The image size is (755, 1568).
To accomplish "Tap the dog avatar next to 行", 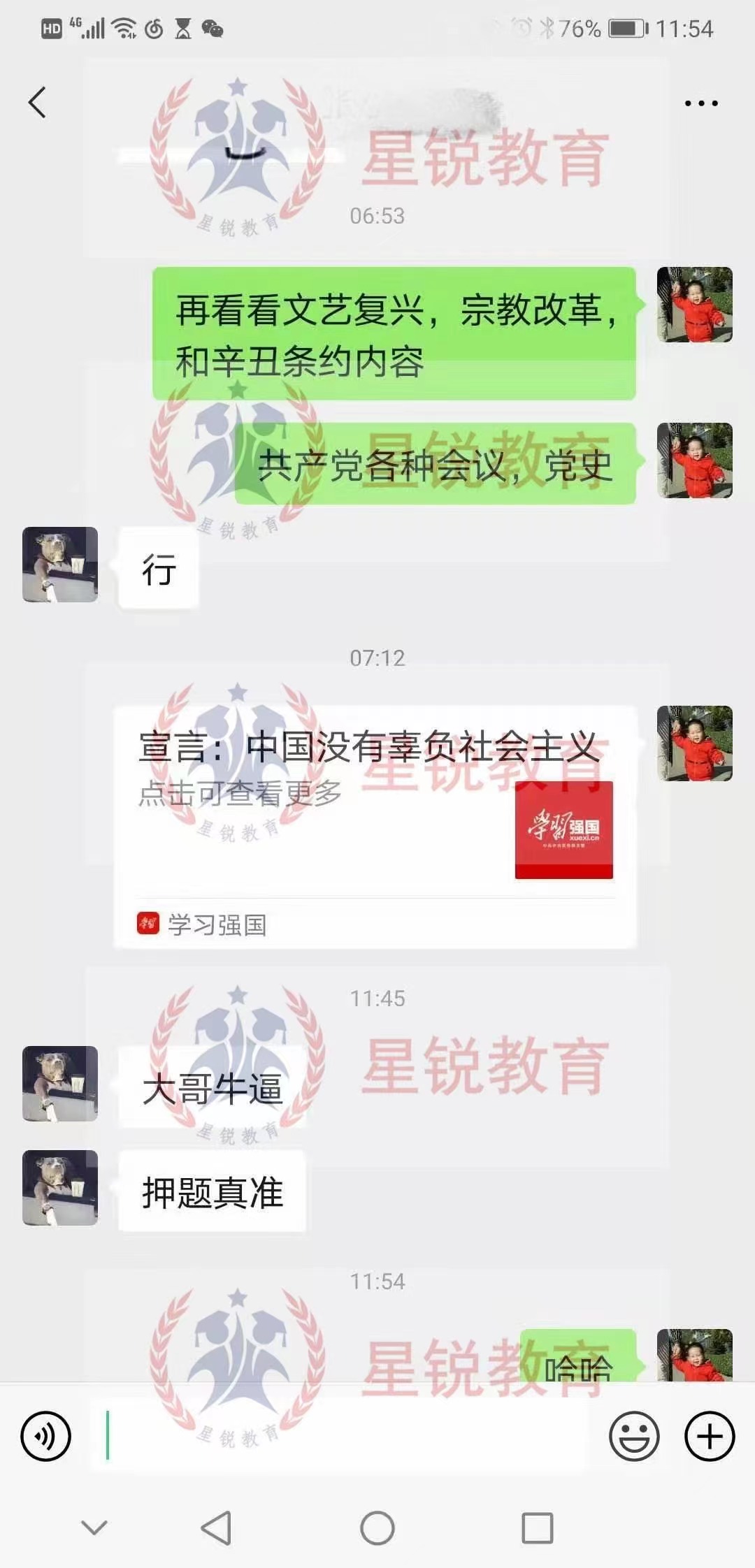I will coord(60,565).
